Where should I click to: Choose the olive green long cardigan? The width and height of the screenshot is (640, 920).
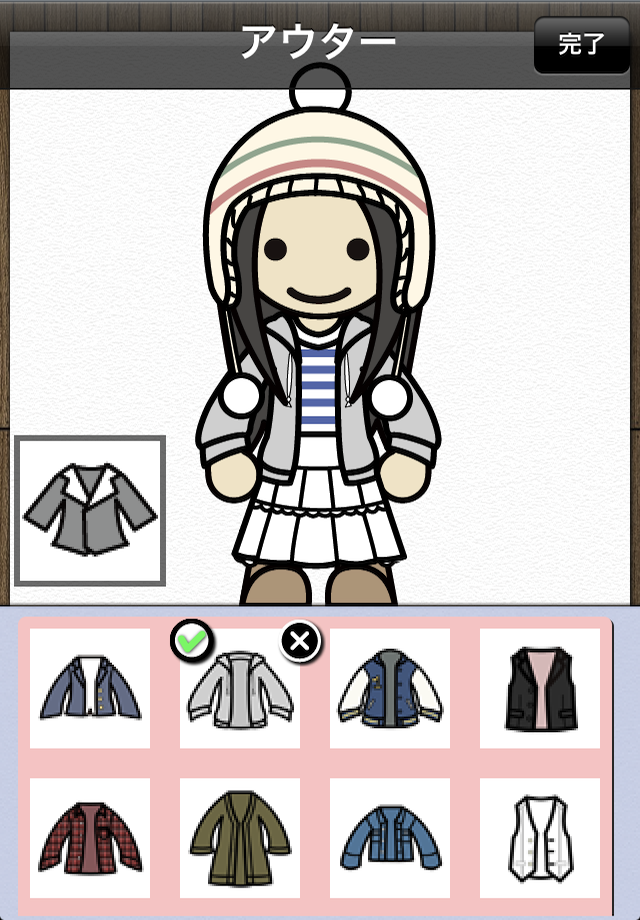pos(240,838)
